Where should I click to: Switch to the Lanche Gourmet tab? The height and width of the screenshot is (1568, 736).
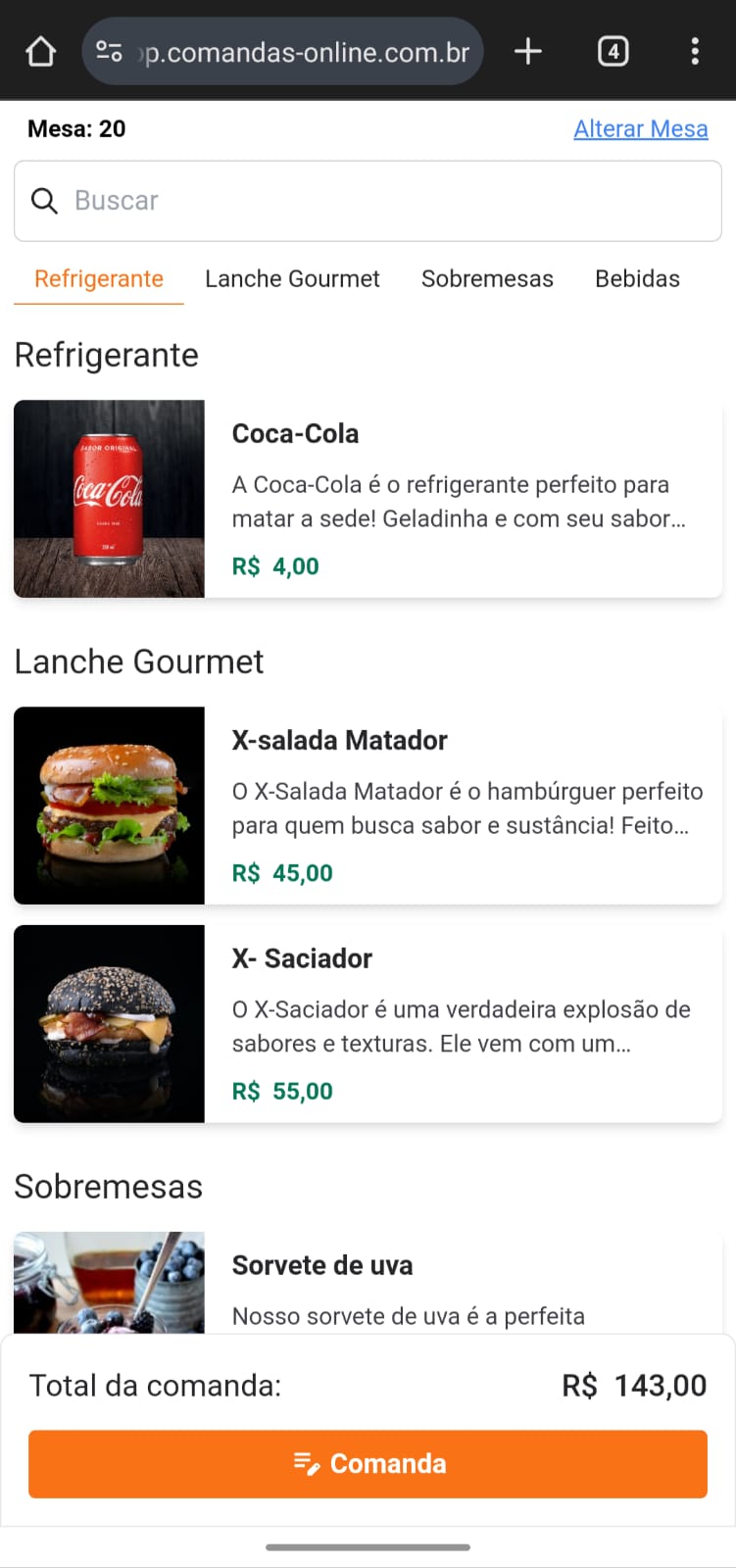point(292,278)
